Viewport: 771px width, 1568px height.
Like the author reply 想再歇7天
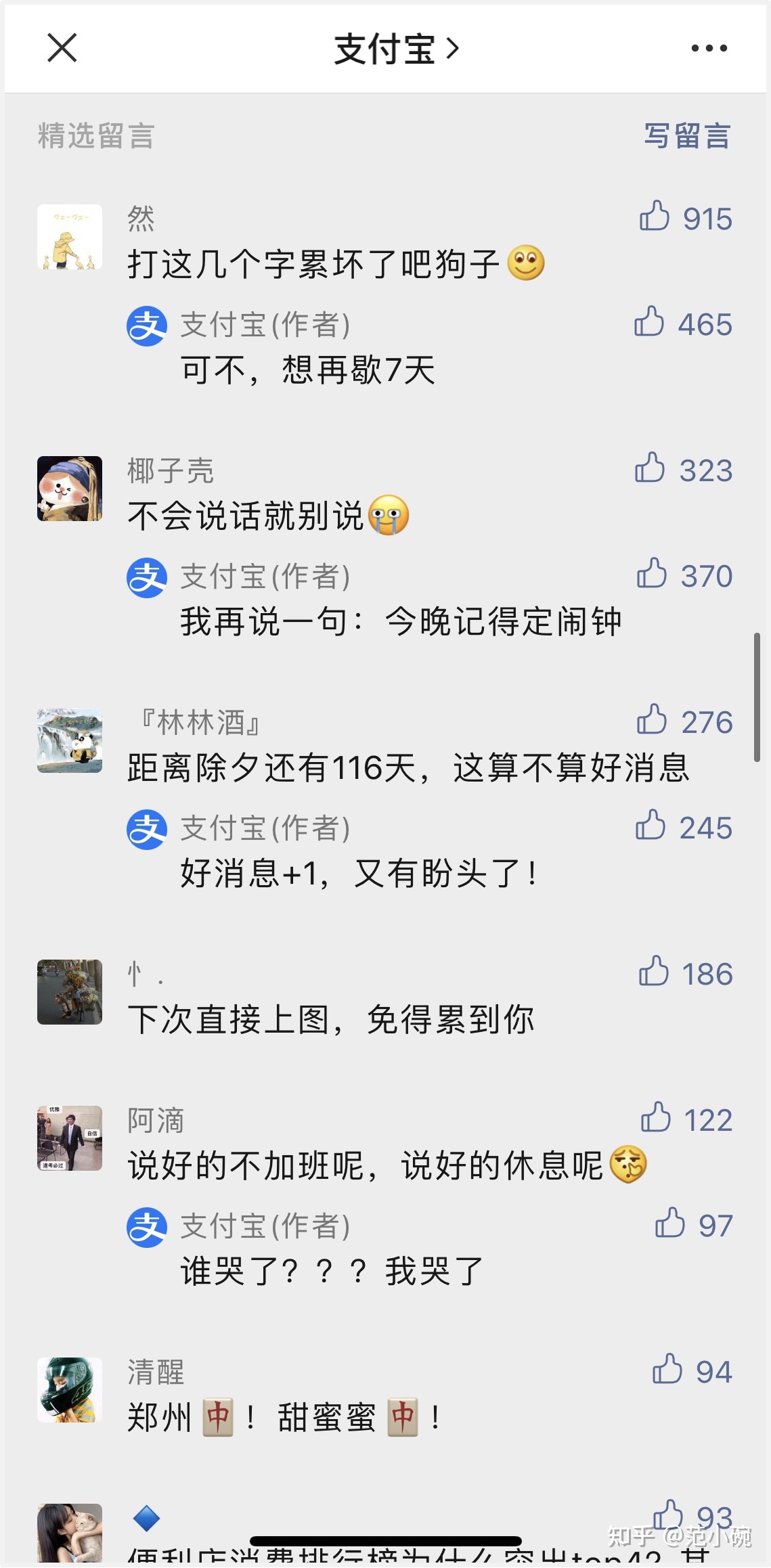[649, 322]
